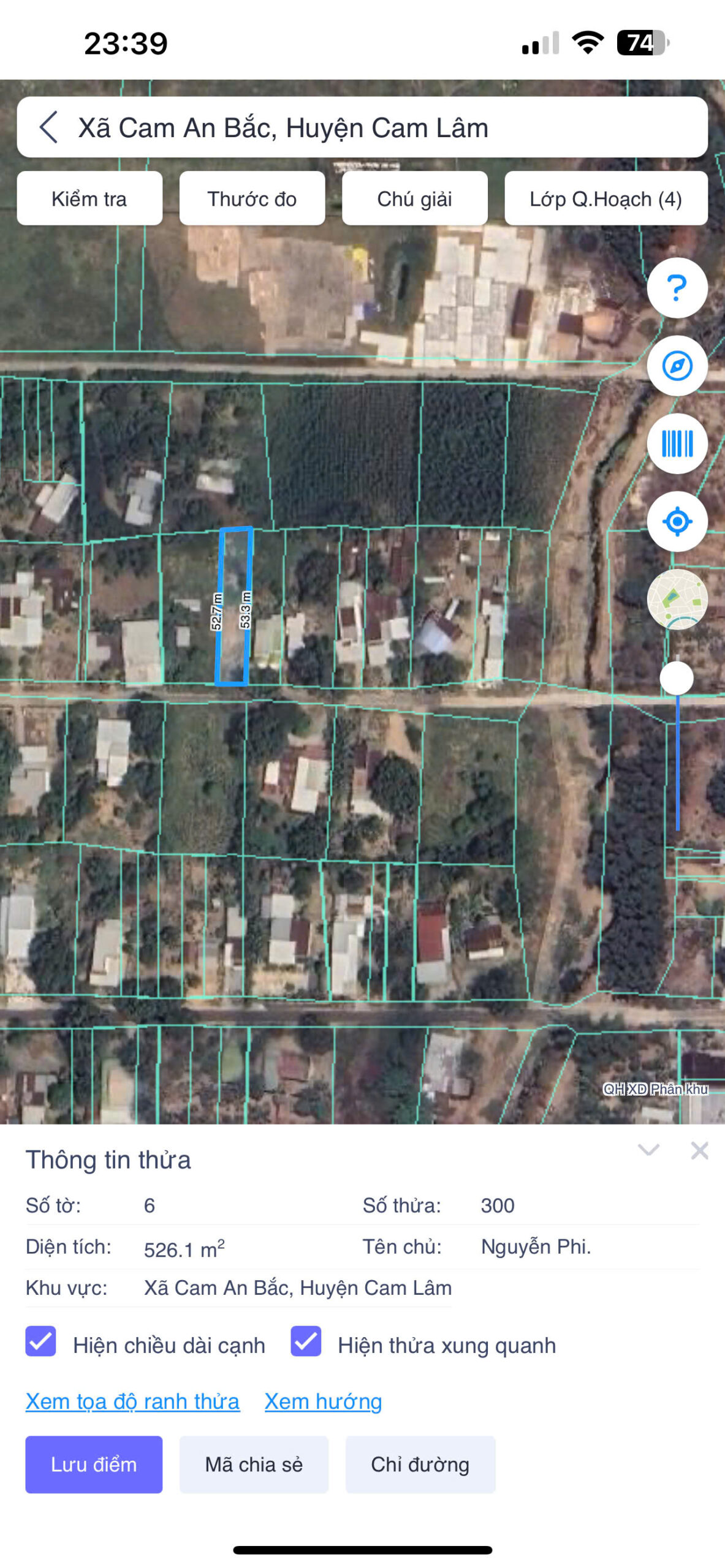Screen dimensions: 725x1568
Task: Open the Thước đo measuring tool
Action: click(252, 198)
